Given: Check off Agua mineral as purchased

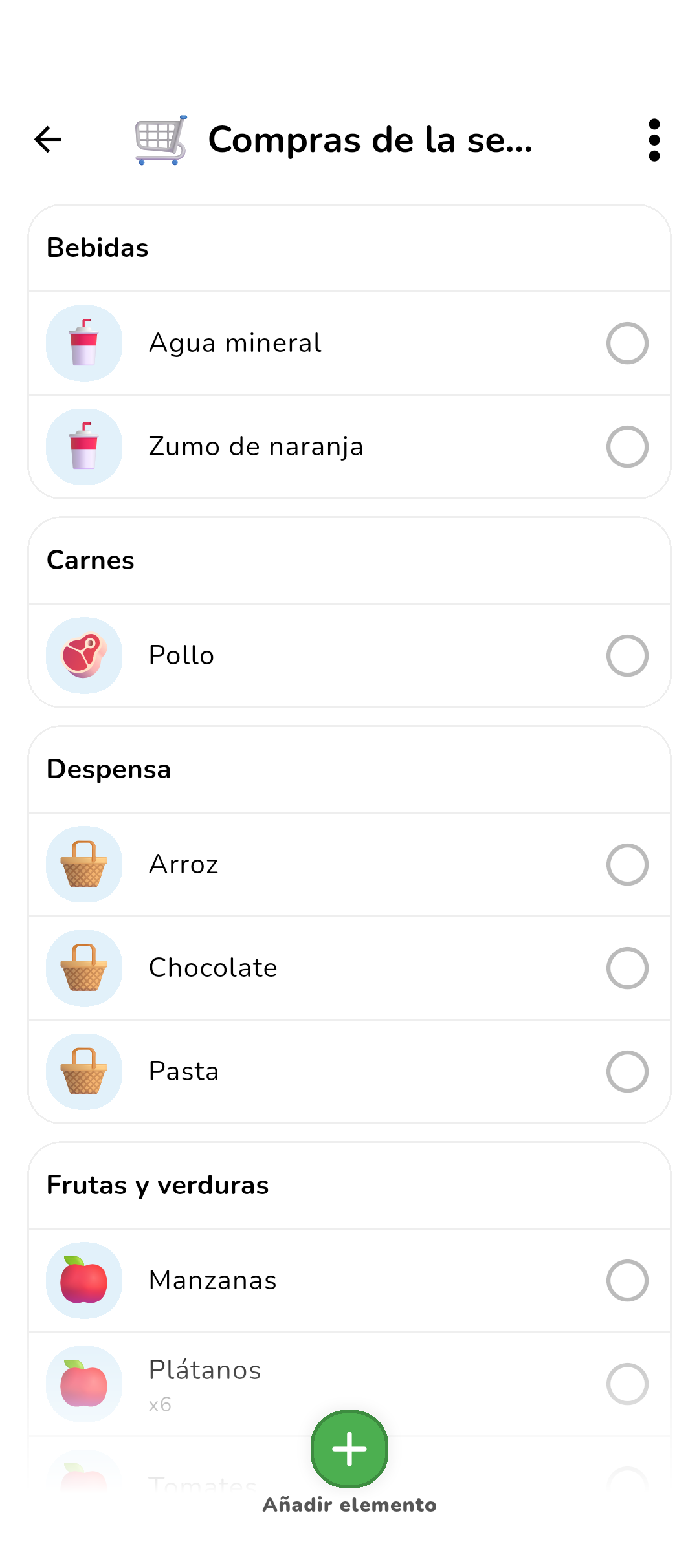Looking at the screenshot, I should (627, 343).
